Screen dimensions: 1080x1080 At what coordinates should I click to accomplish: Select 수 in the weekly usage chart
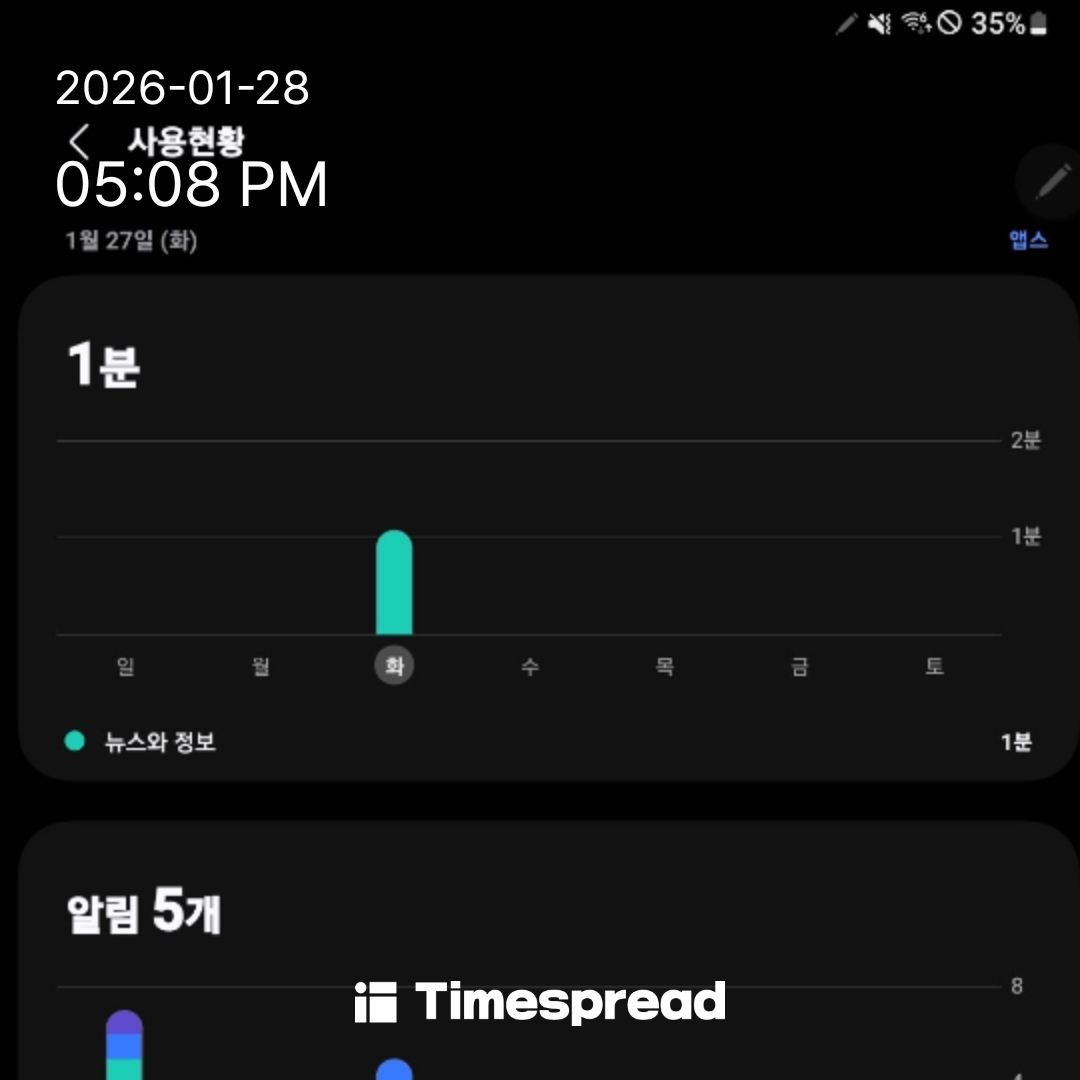tap(529, 666)
